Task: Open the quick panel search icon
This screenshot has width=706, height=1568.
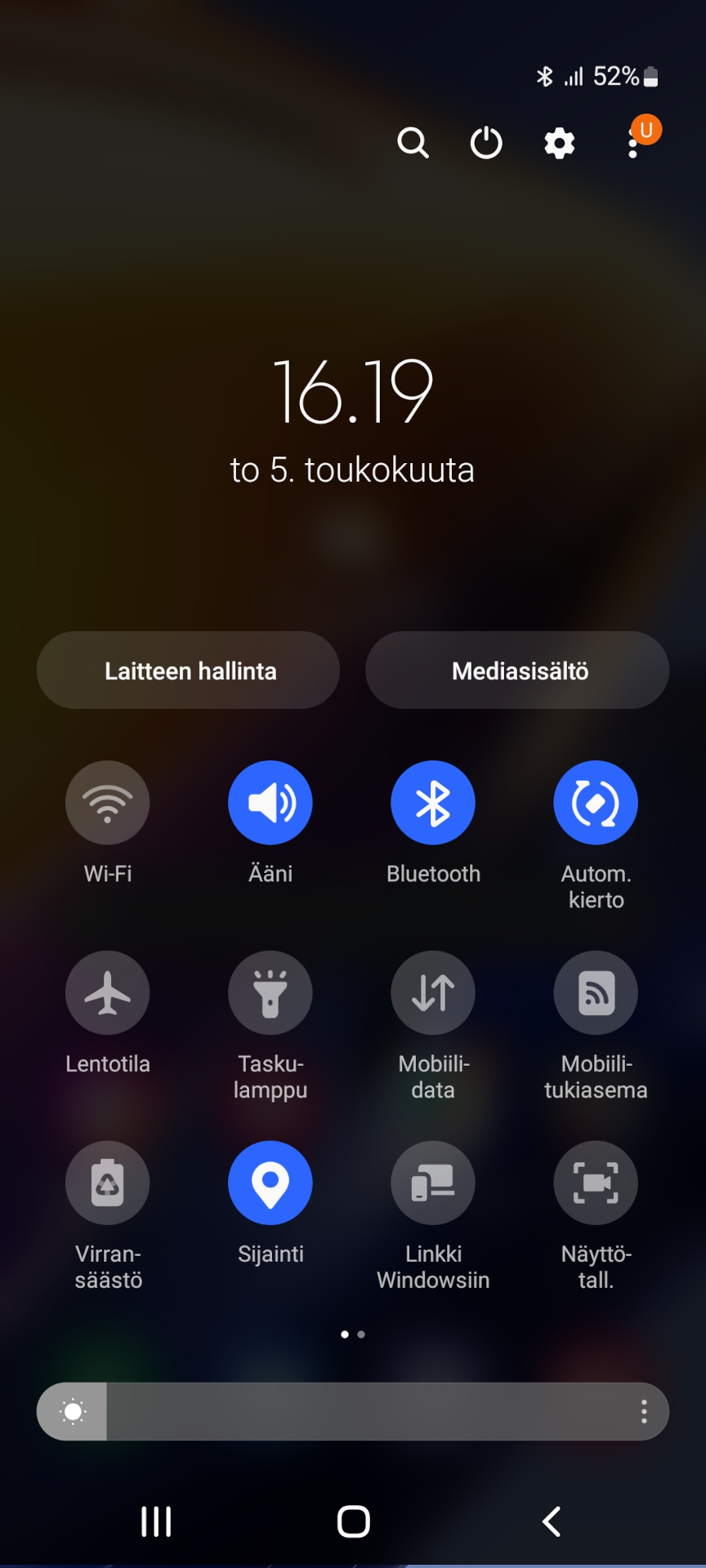Action: click(x=413, y=143)
